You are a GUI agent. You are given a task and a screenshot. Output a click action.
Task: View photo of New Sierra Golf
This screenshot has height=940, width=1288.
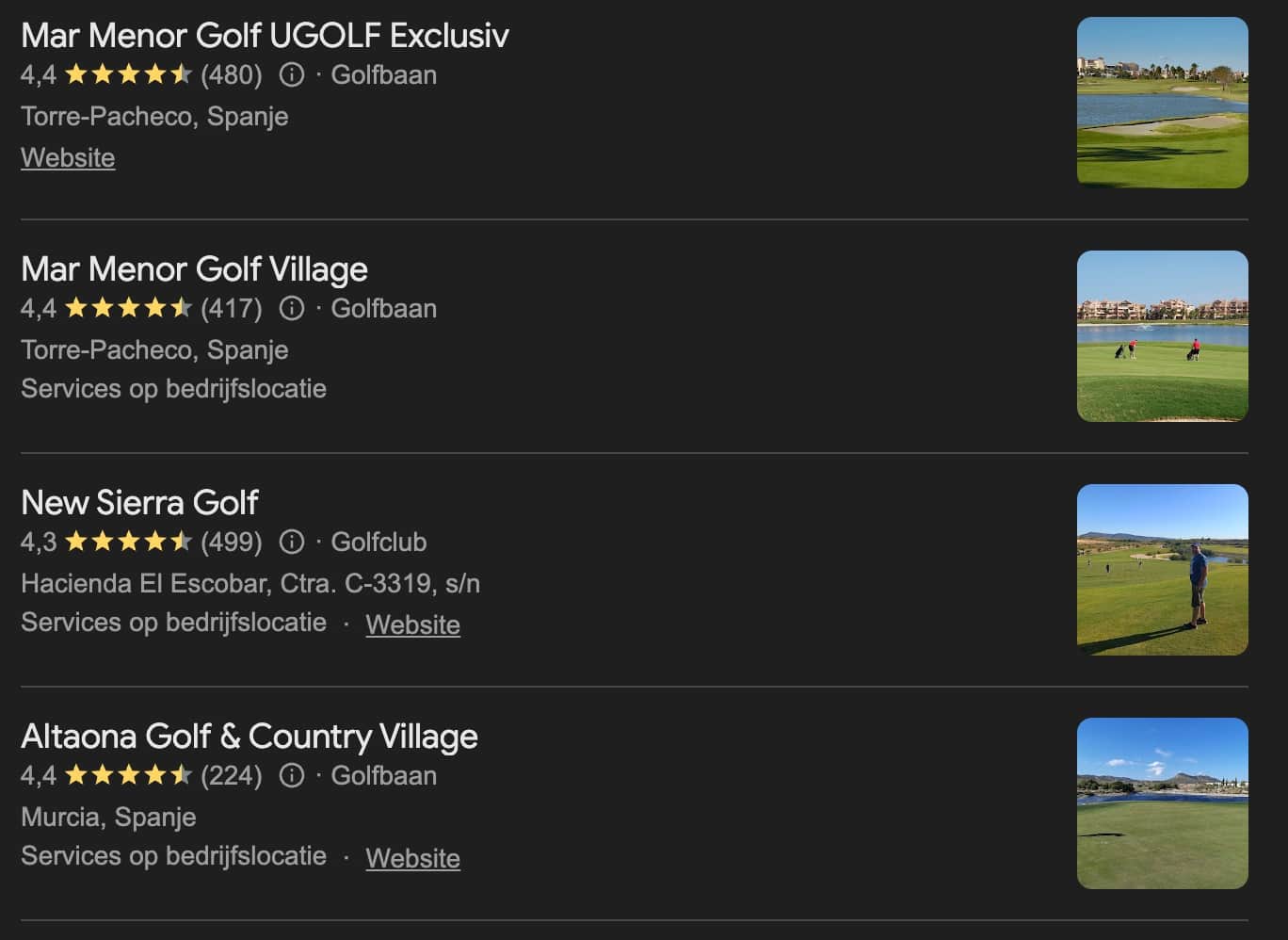[1162, 570]
